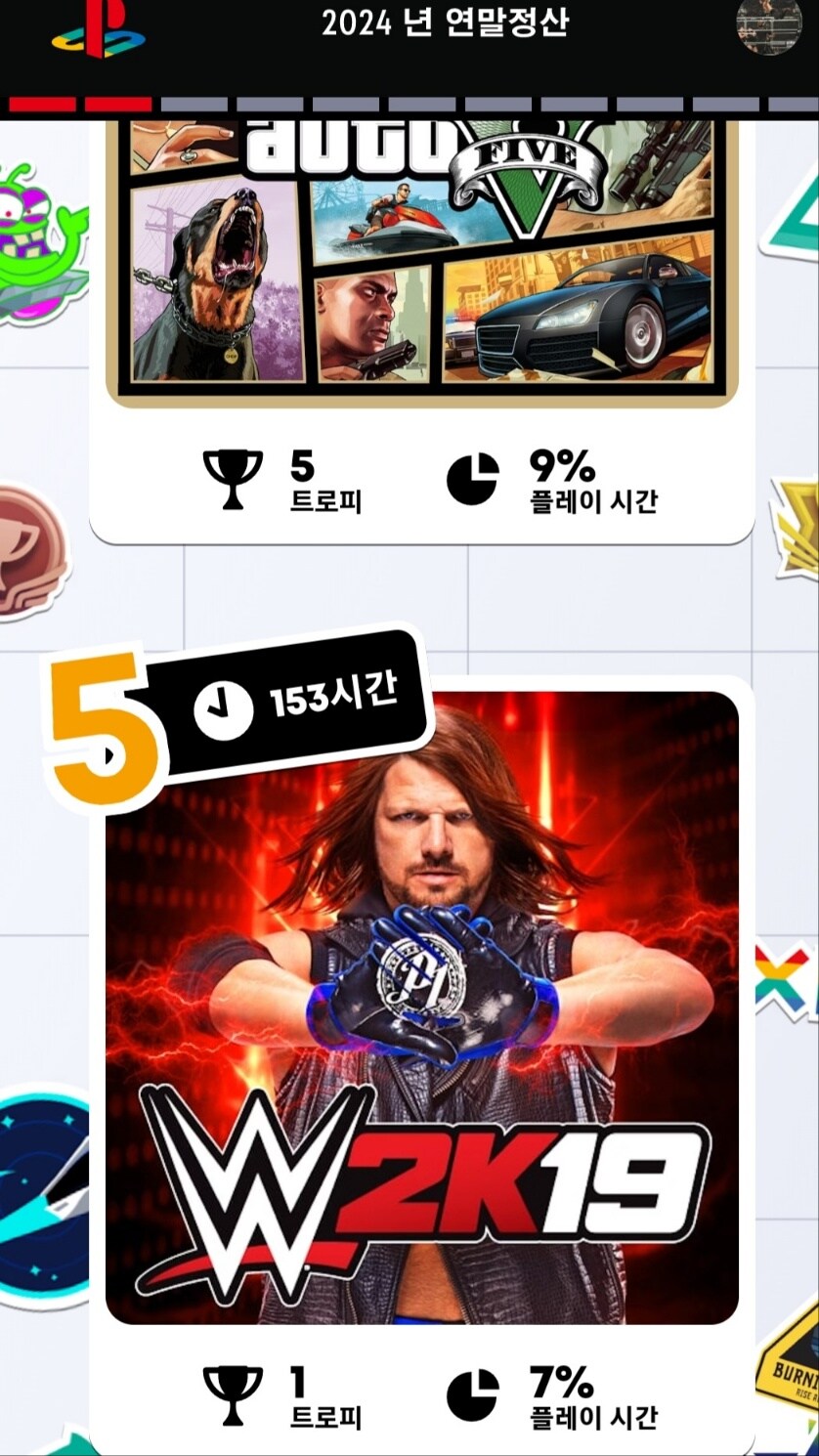Open the profile avatar in the header

pyautogui.click(x=768, y=26)
